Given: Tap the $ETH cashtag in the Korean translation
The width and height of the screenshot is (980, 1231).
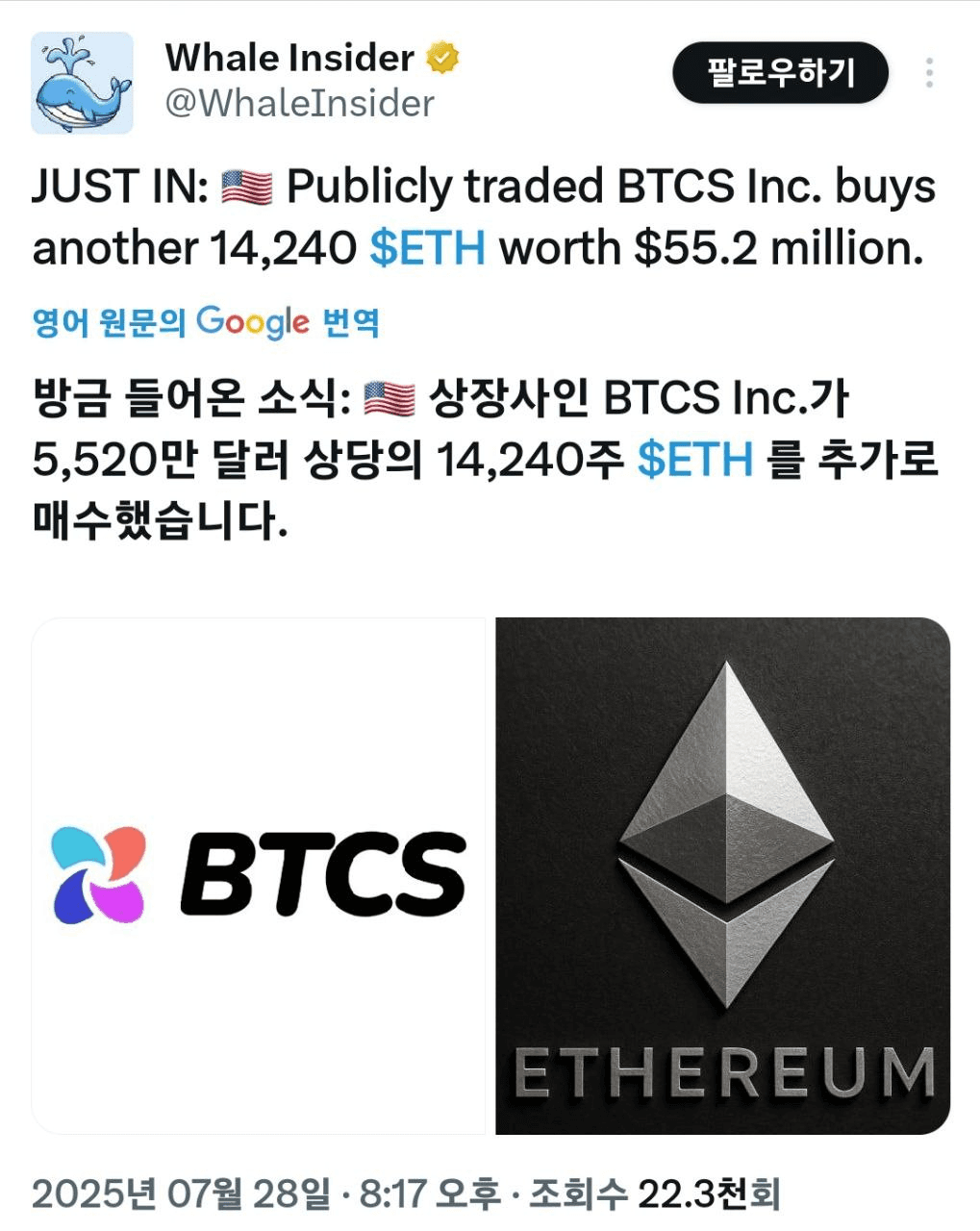Looking at the screenshot, I should click(x=694, y=460).
